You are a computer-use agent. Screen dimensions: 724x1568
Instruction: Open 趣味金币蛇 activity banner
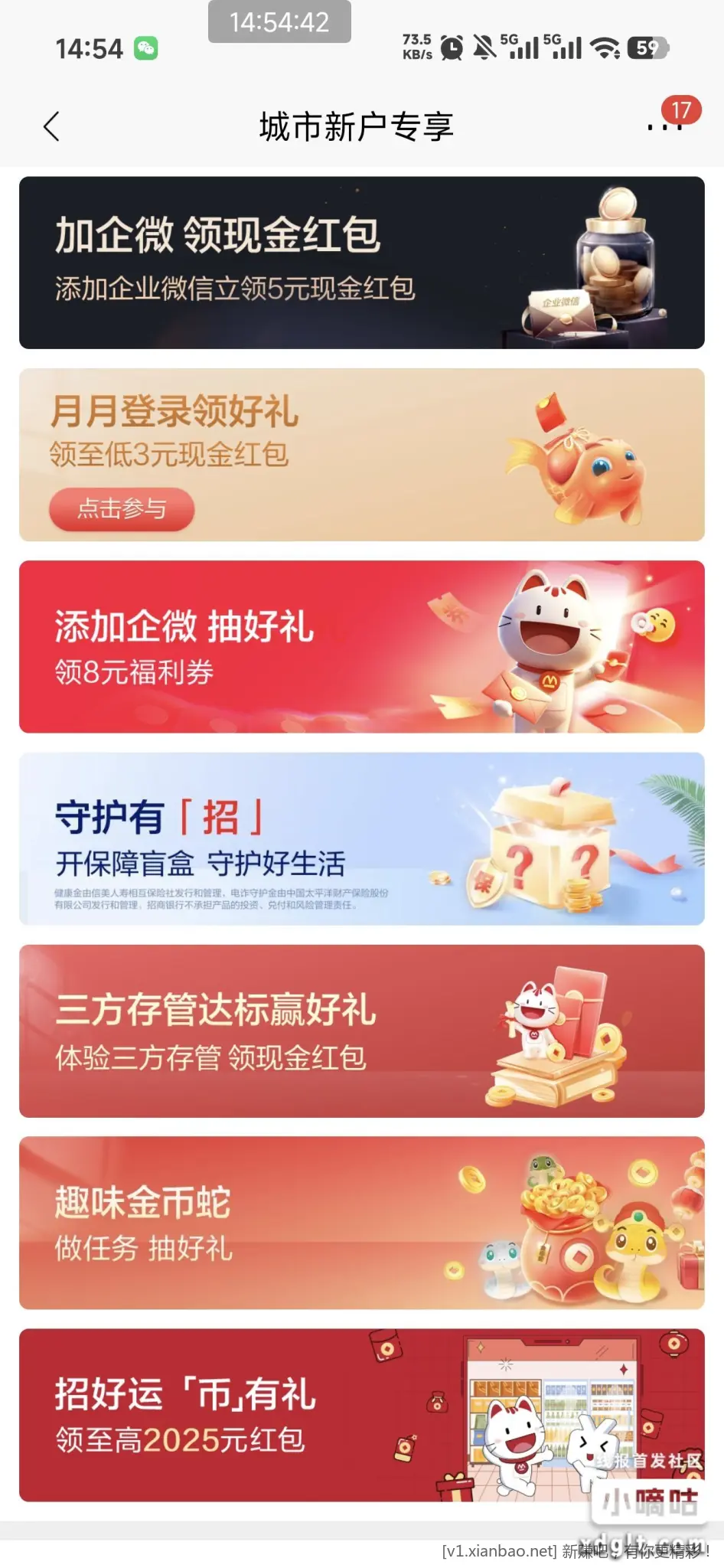point(361,1223)
